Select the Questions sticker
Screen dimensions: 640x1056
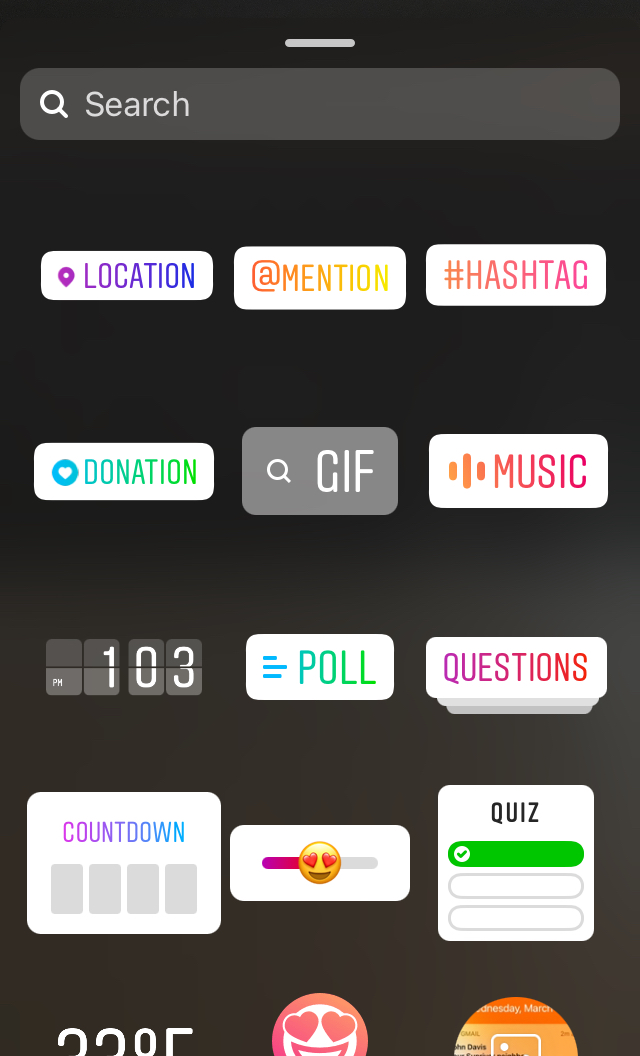tap(516, 667)
